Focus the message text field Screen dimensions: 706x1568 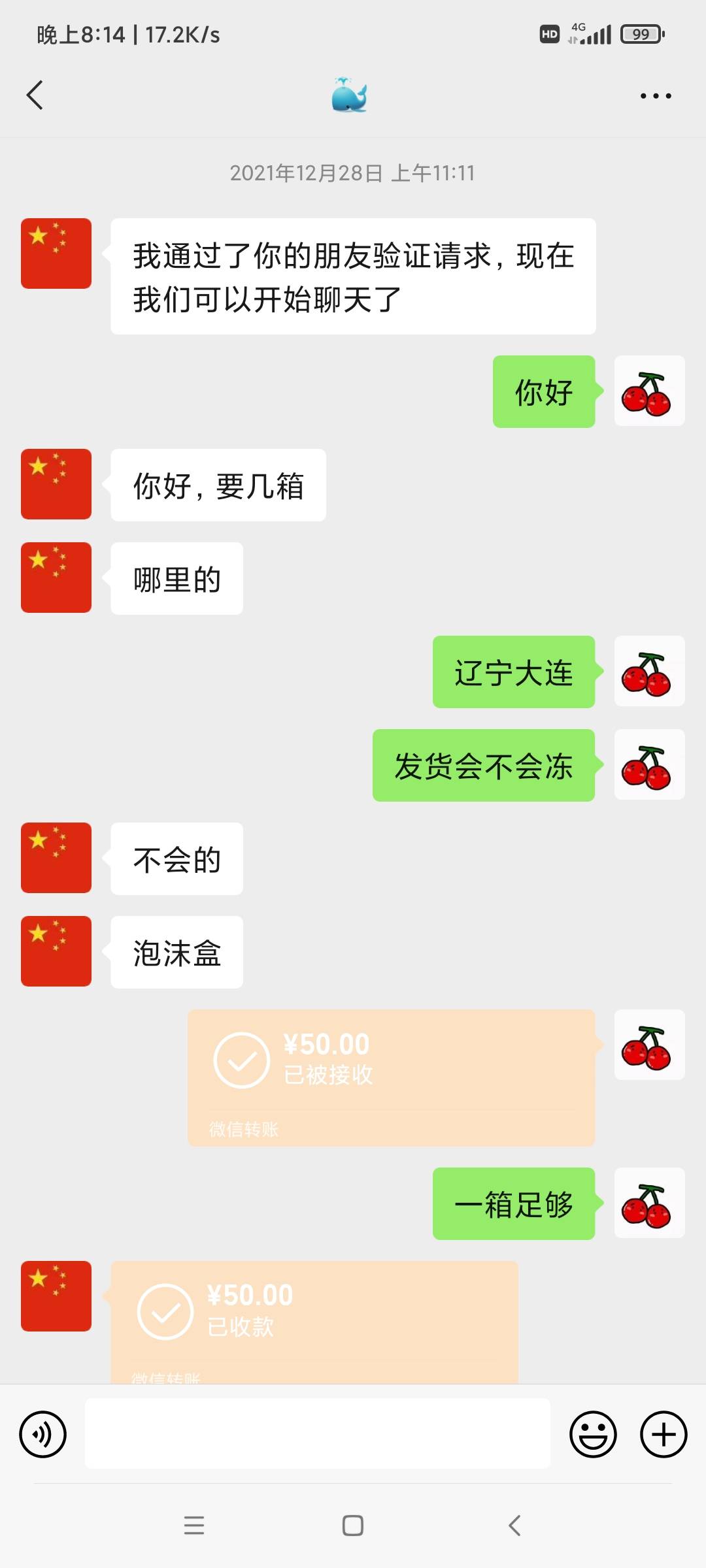(x=318, y=1434)
